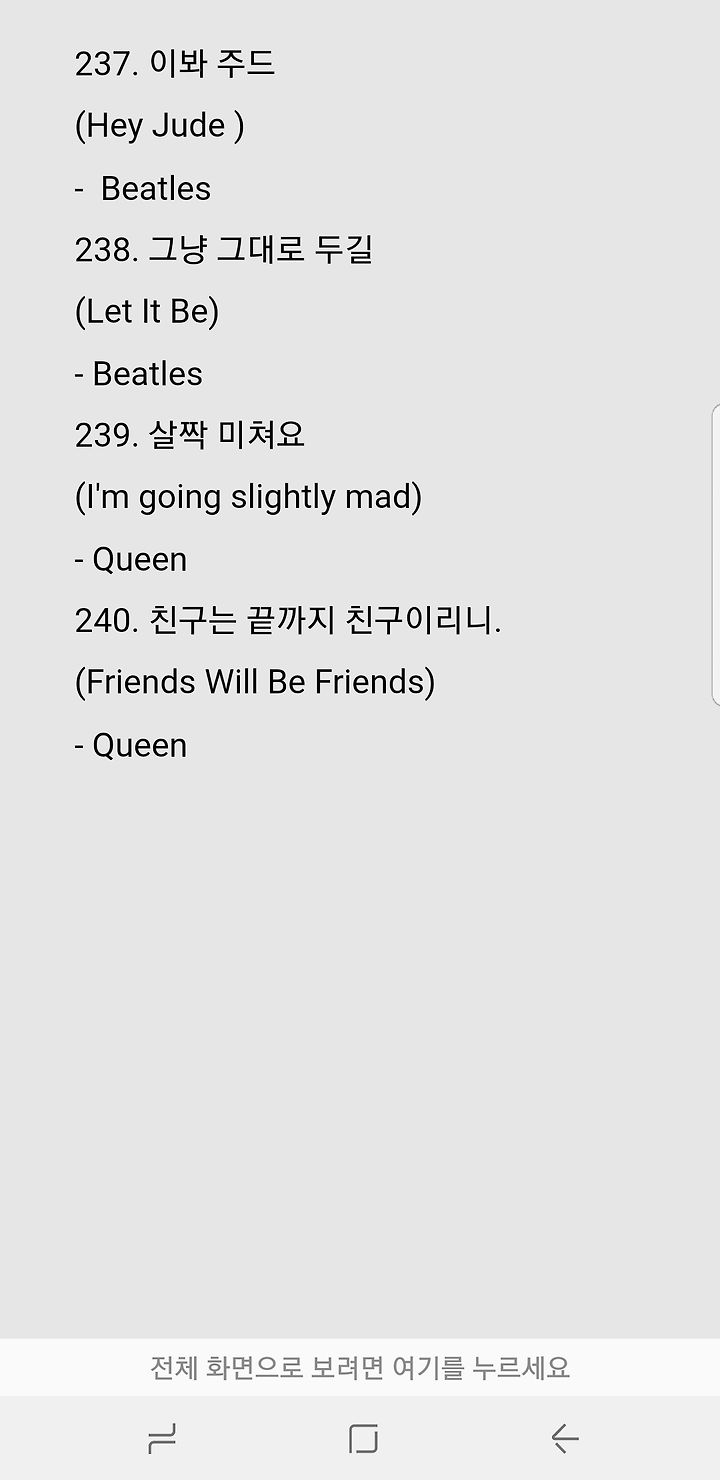Image resolution: width=720 pixels, height=1480 pixels.
Task: Go back using the navigation bar arrow
Action: click(x=565, y=1439)
